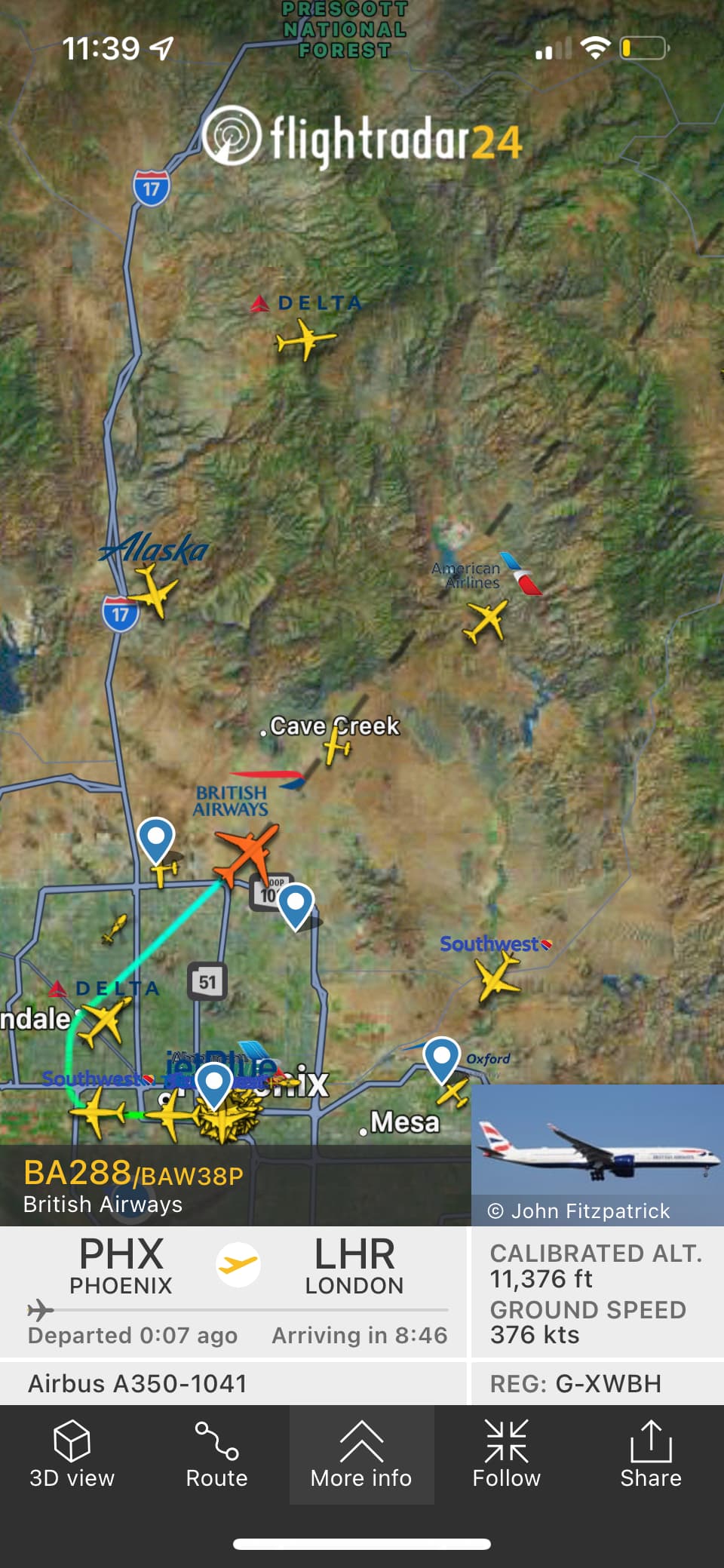Image resolution: width=724 pixels, height=1568 pixels.
Task: View the British Airways aircraft photo
Action: pyautogui.click(x=597, y=1145)
